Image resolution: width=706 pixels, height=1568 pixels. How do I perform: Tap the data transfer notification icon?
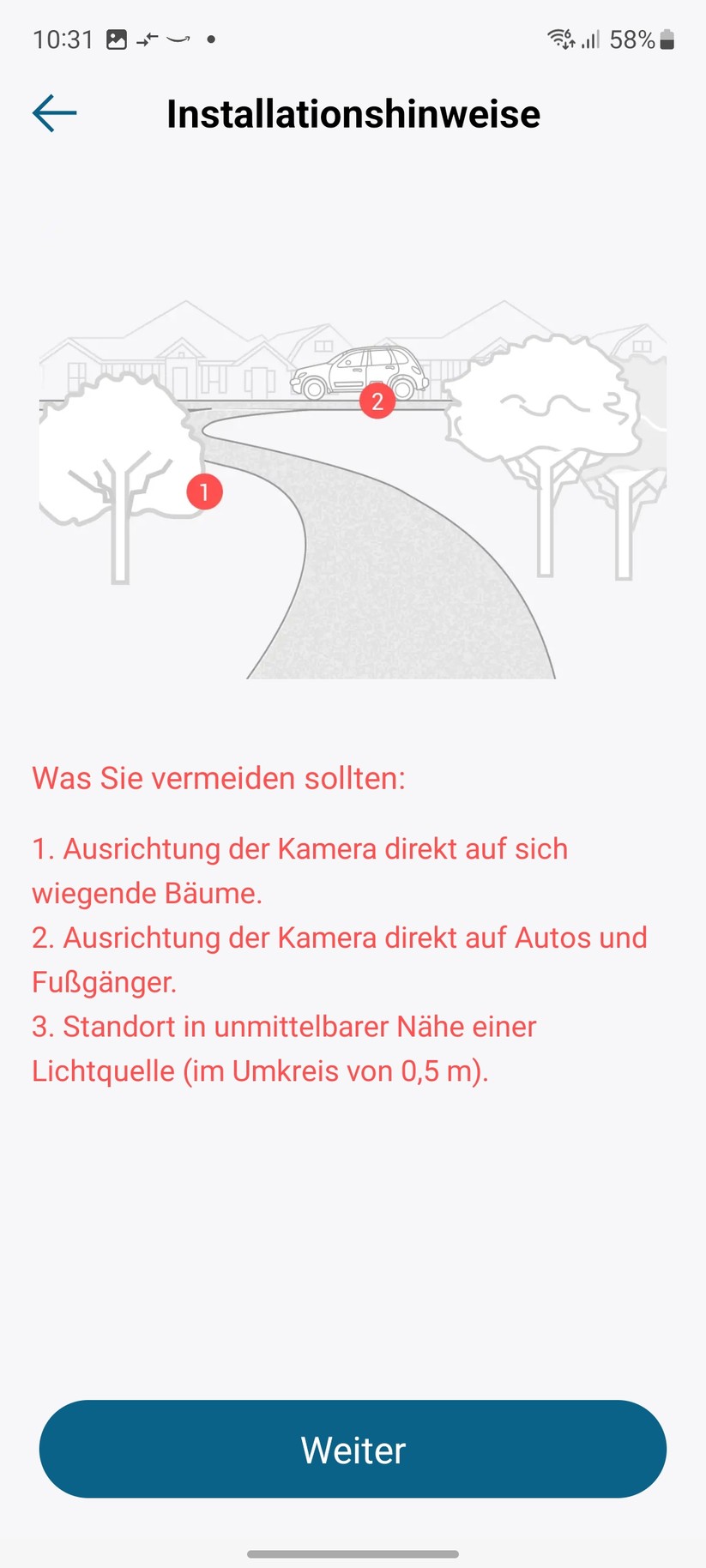pos(144,39)
